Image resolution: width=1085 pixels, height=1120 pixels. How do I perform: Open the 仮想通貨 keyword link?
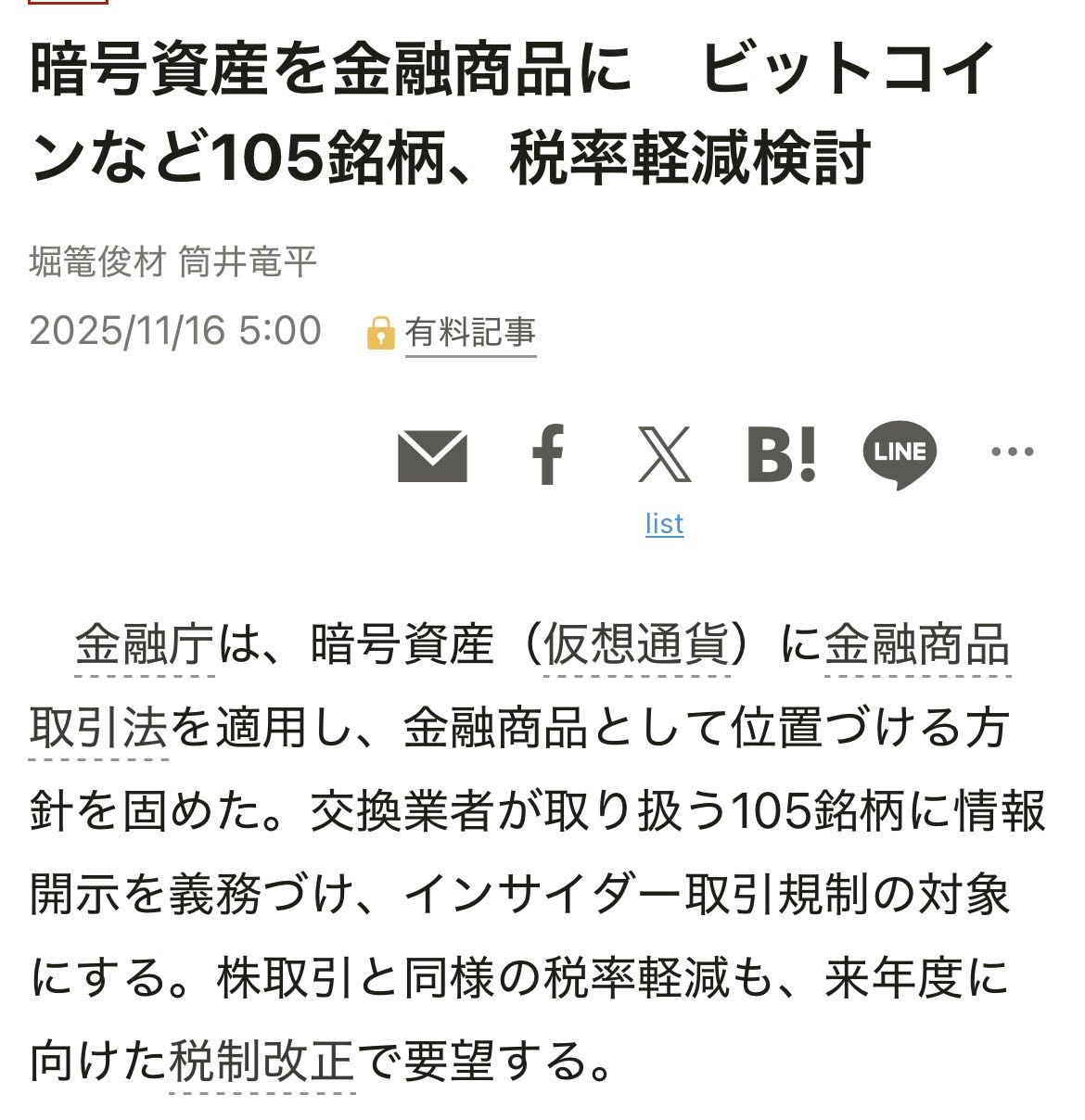[x=635, y=644]
